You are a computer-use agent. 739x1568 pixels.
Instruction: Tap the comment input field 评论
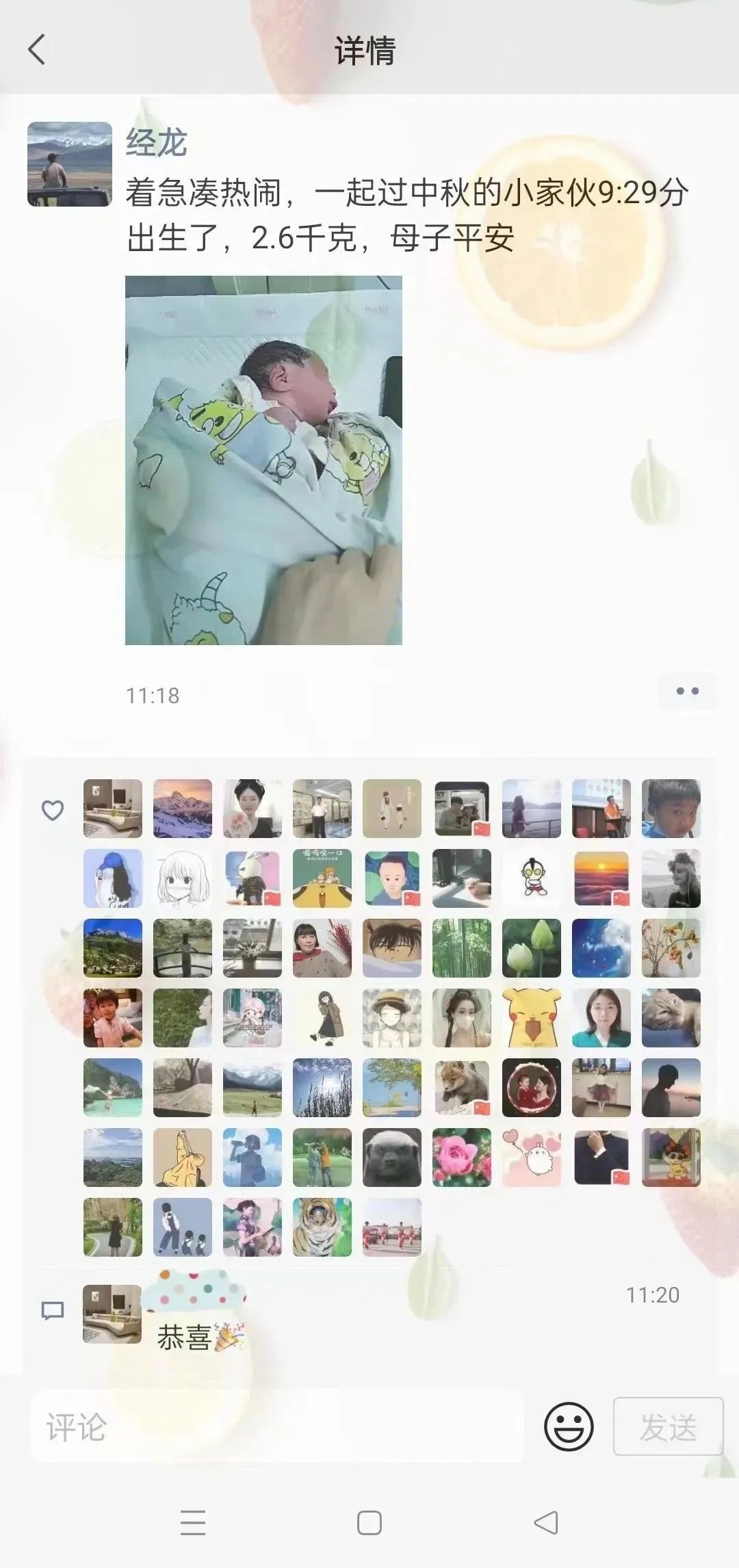coord(274,1427)
